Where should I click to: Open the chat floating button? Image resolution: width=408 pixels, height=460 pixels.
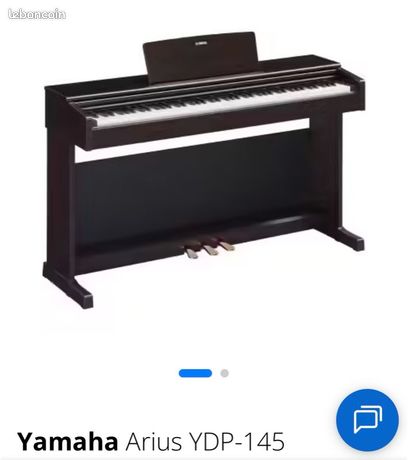[367, 420]
